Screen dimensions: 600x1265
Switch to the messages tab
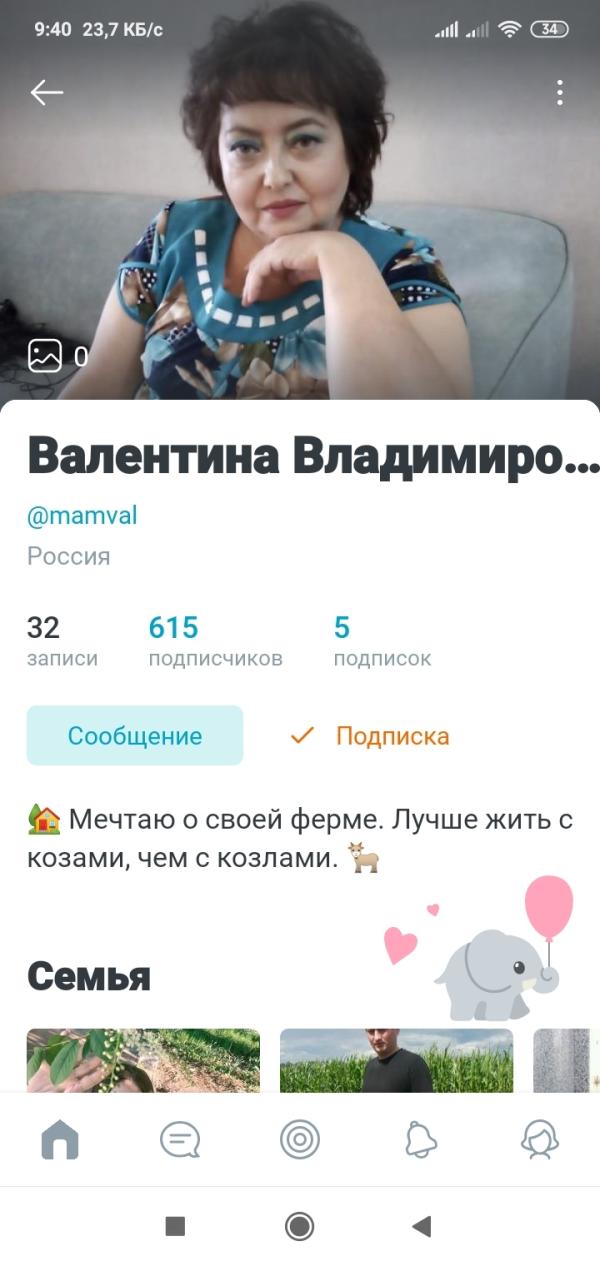180,1140
